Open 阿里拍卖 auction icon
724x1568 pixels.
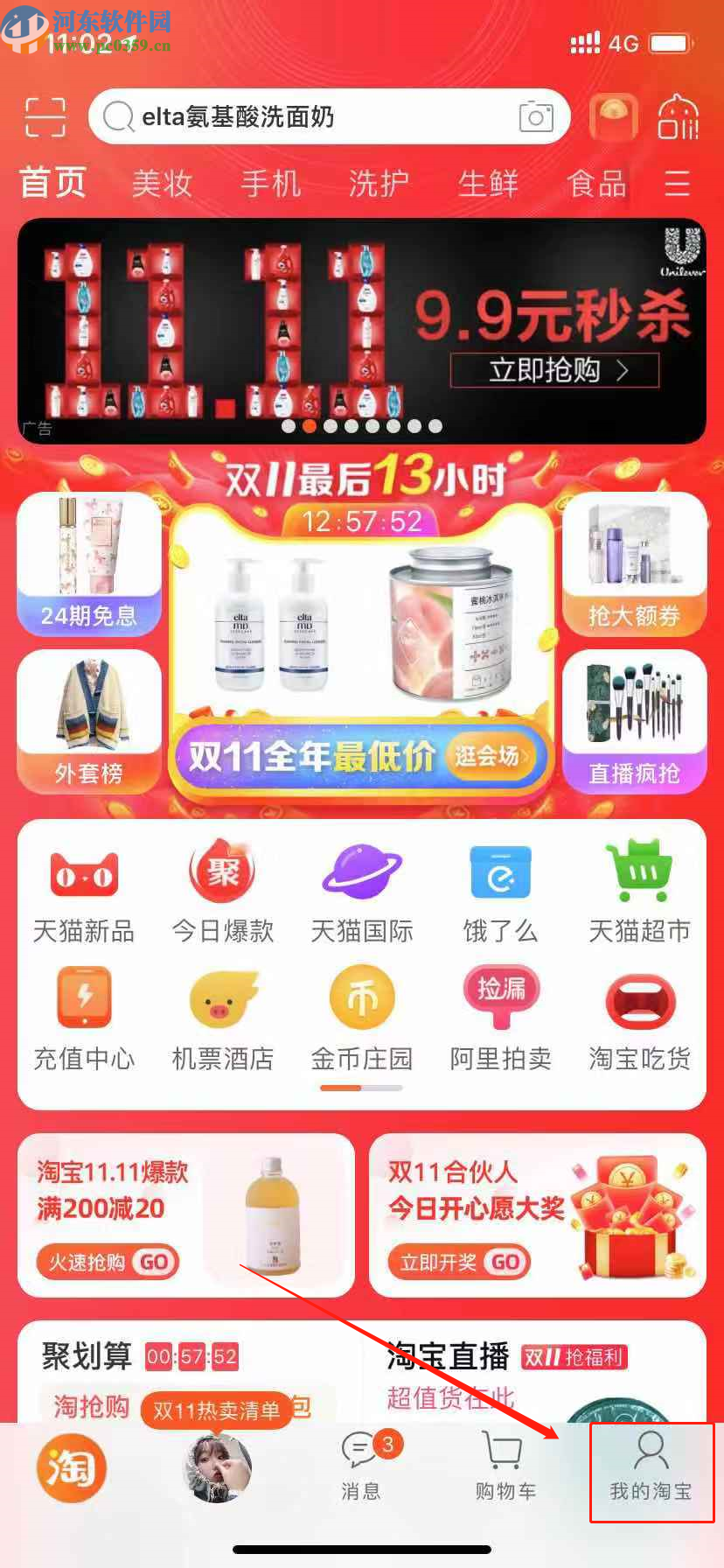500,1018
